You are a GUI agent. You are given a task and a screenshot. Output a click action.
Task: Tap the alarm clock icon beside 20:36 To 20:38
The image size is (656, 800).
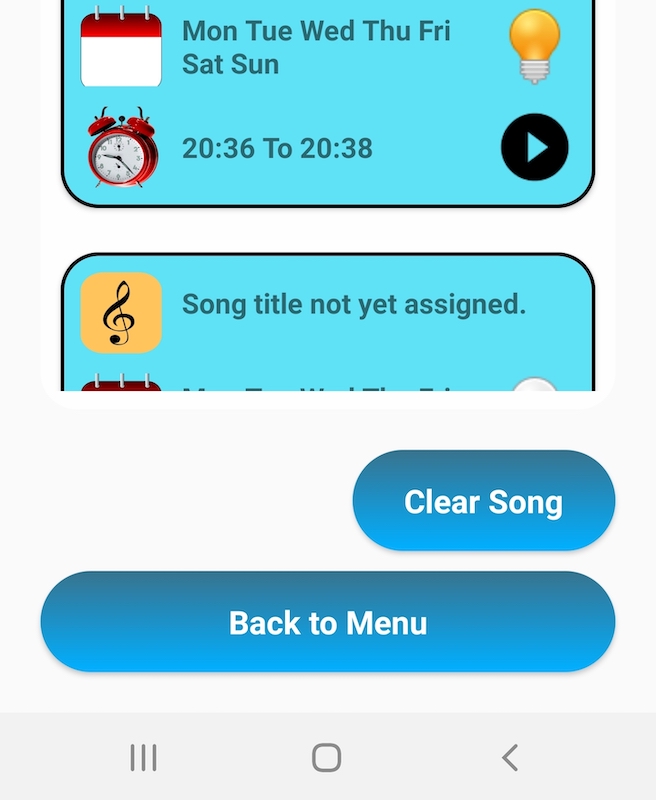121,150
